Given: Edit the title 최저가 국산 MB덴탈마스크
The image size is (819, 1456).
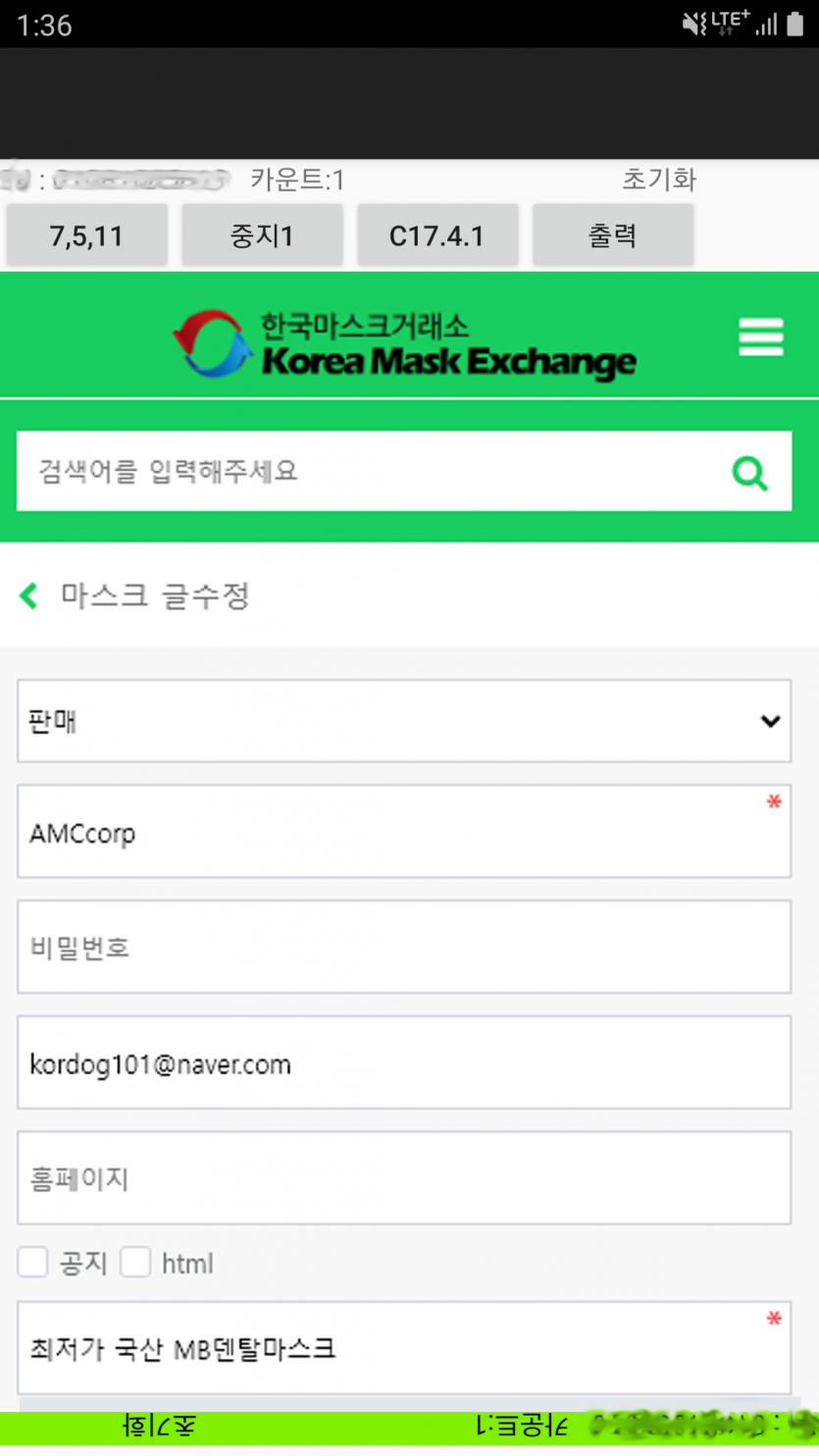Looking at the screenshot, I should [x=403, y=1348].
